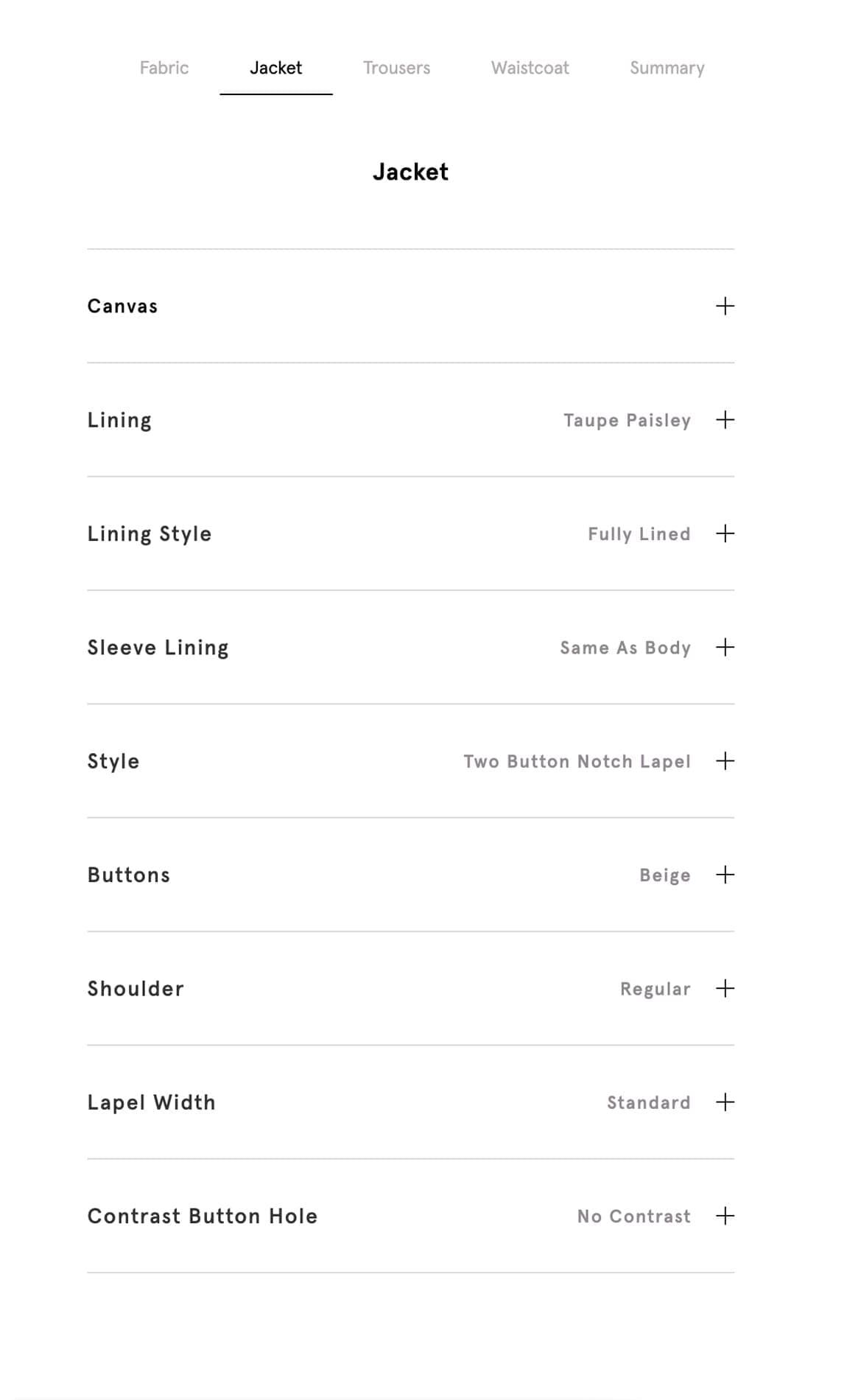
Task: Select the Jacket tab
Action: click(x=275, y=68)
